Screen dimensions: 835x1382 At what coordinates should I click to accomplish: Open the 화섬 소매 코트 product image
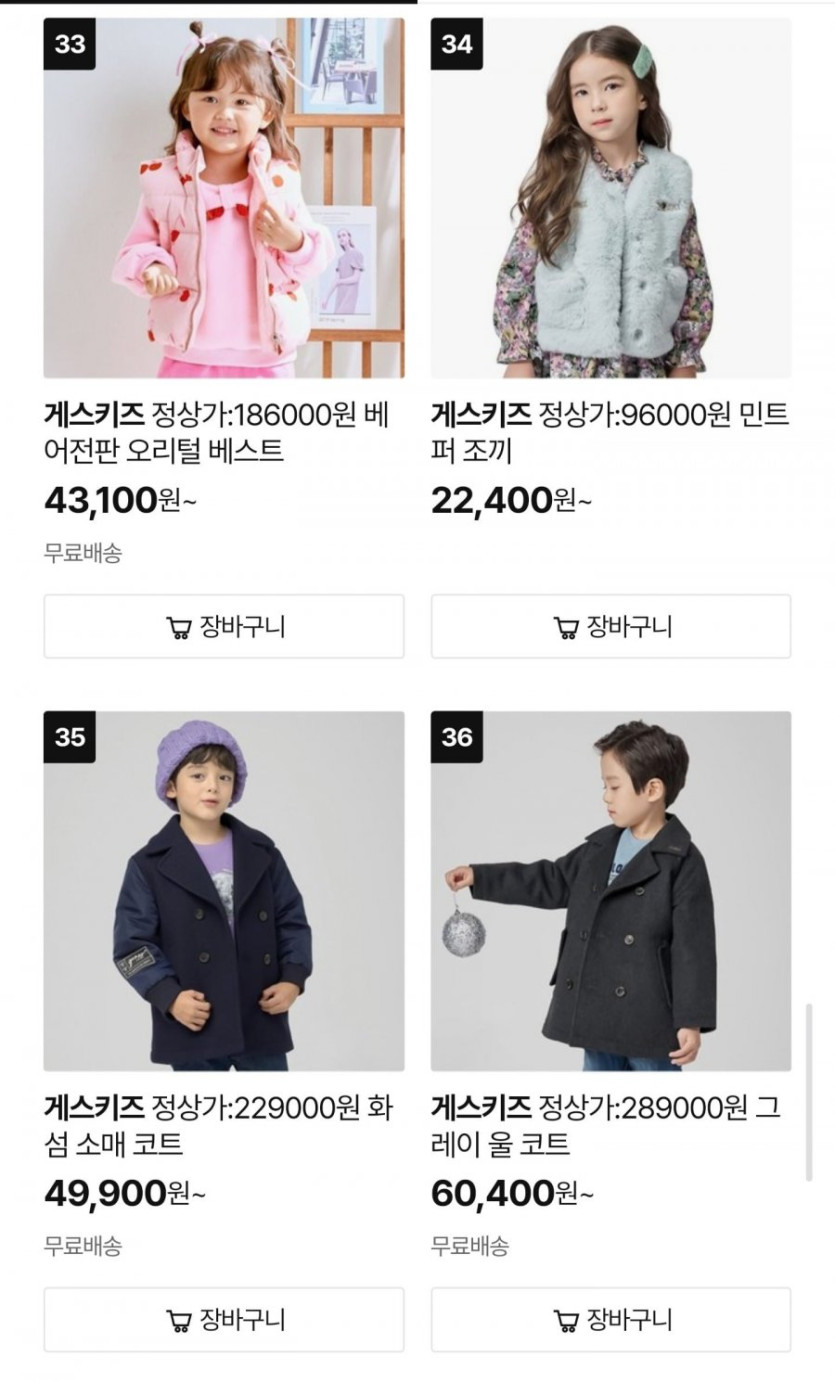click(224, 891)
